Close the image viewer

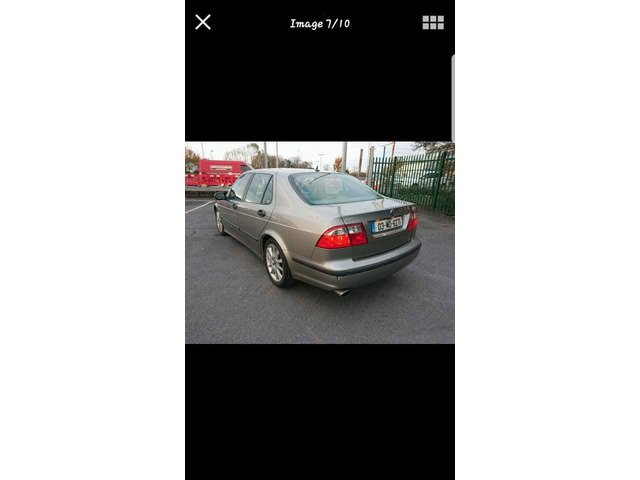coord(203,22)
